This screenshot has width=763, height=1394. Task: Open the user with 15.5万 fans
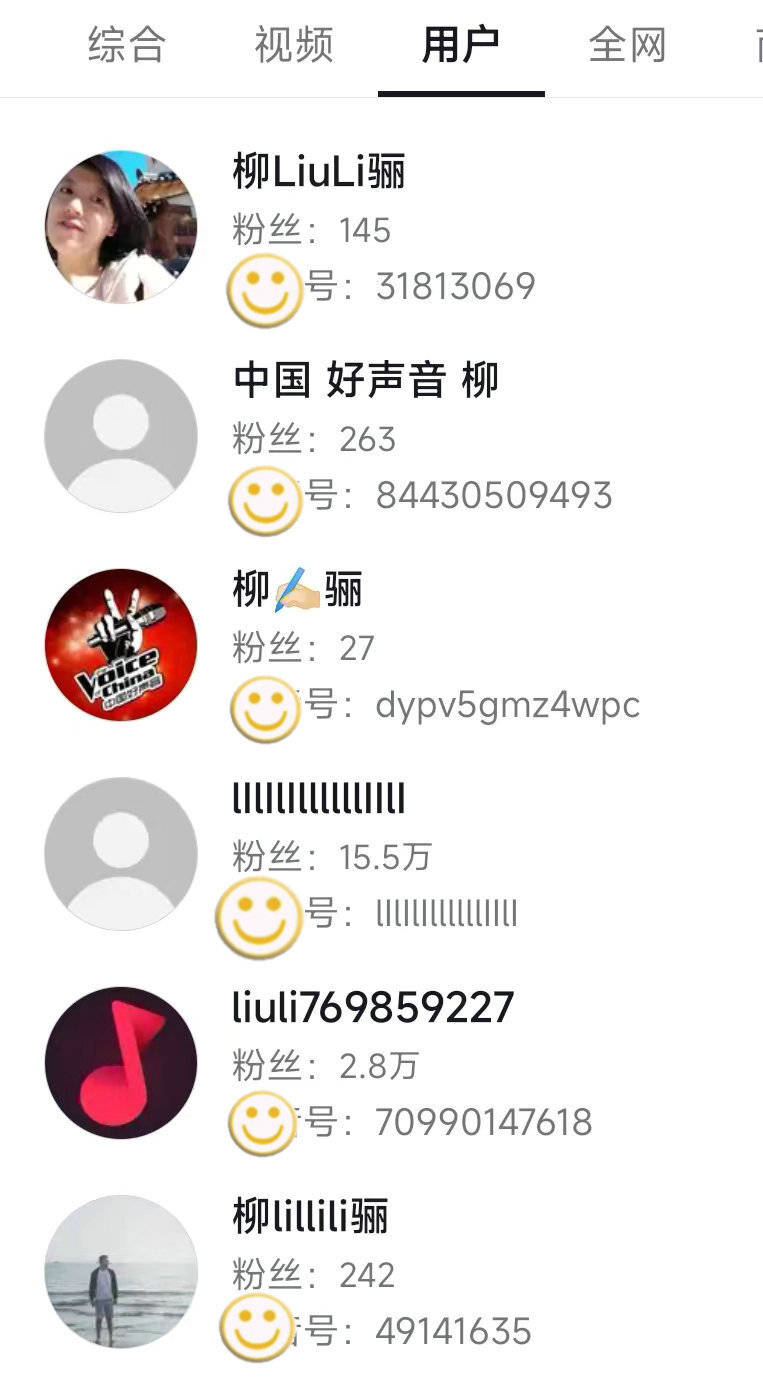click(x=318, y=800)
